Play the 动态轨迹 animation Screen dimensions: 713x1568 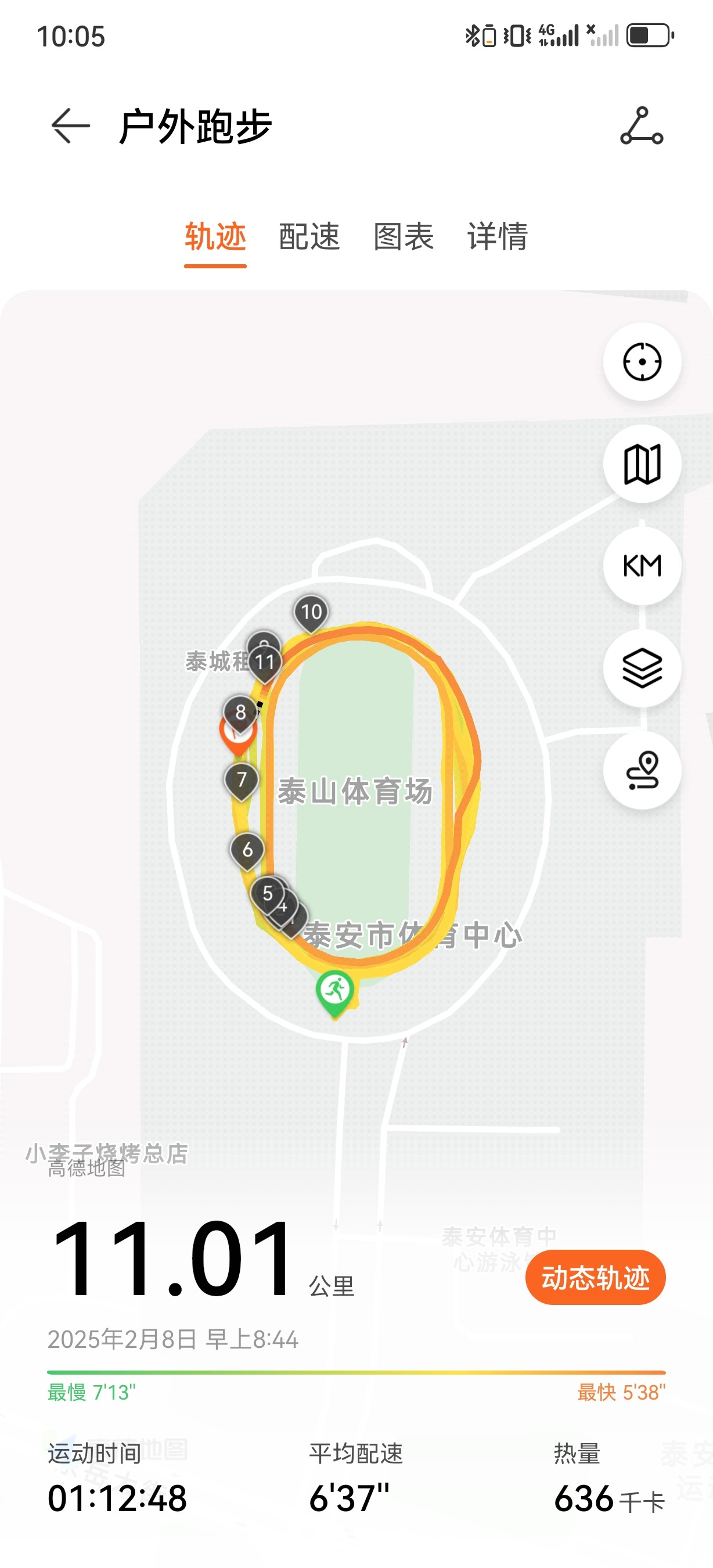(x=596, y=1278)
